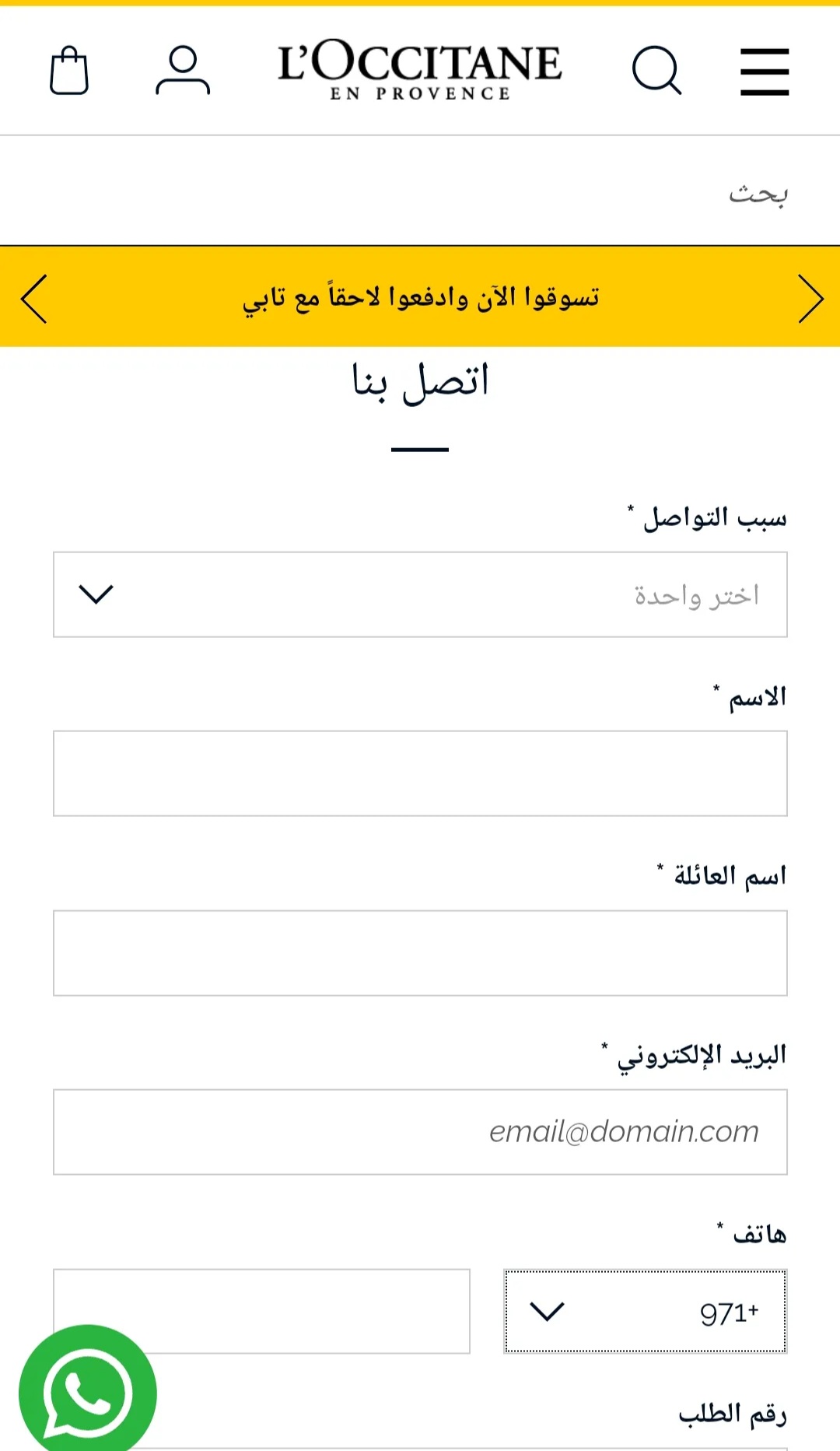Screen dimensions: 840x1451
Task: Focus the phone number field
Action: [x=261, y=1312]
